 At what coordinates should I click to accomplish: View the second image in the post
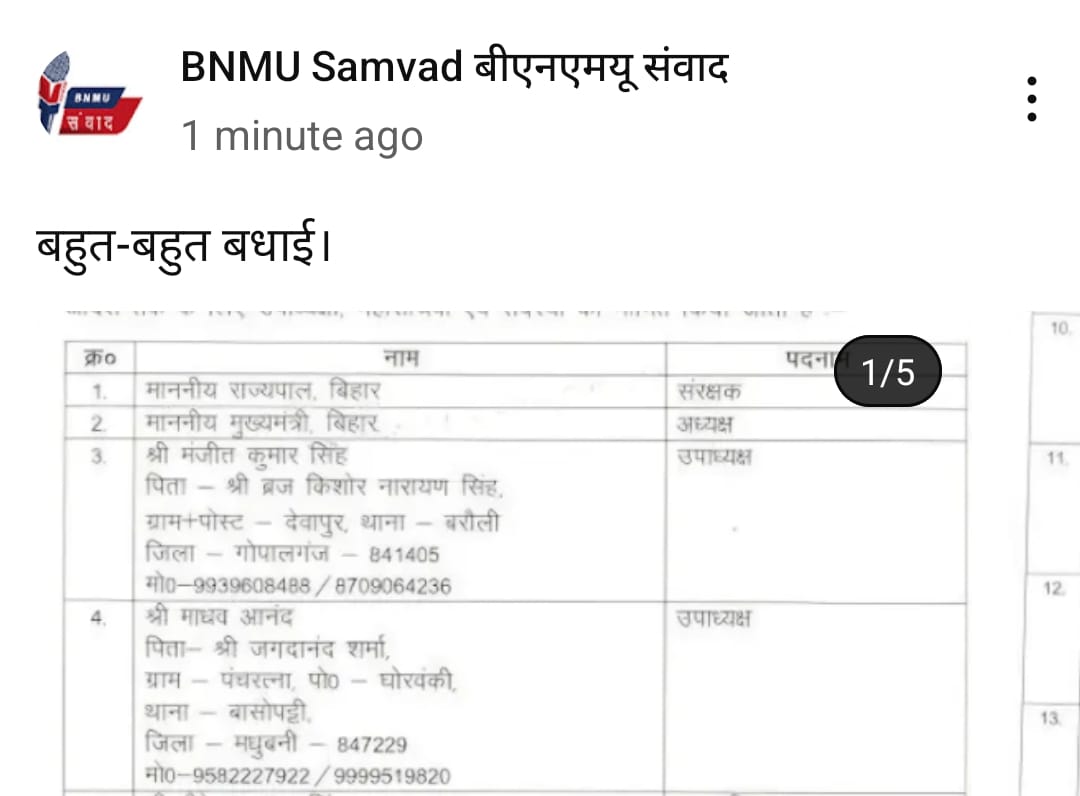(x=1056, y=560)
